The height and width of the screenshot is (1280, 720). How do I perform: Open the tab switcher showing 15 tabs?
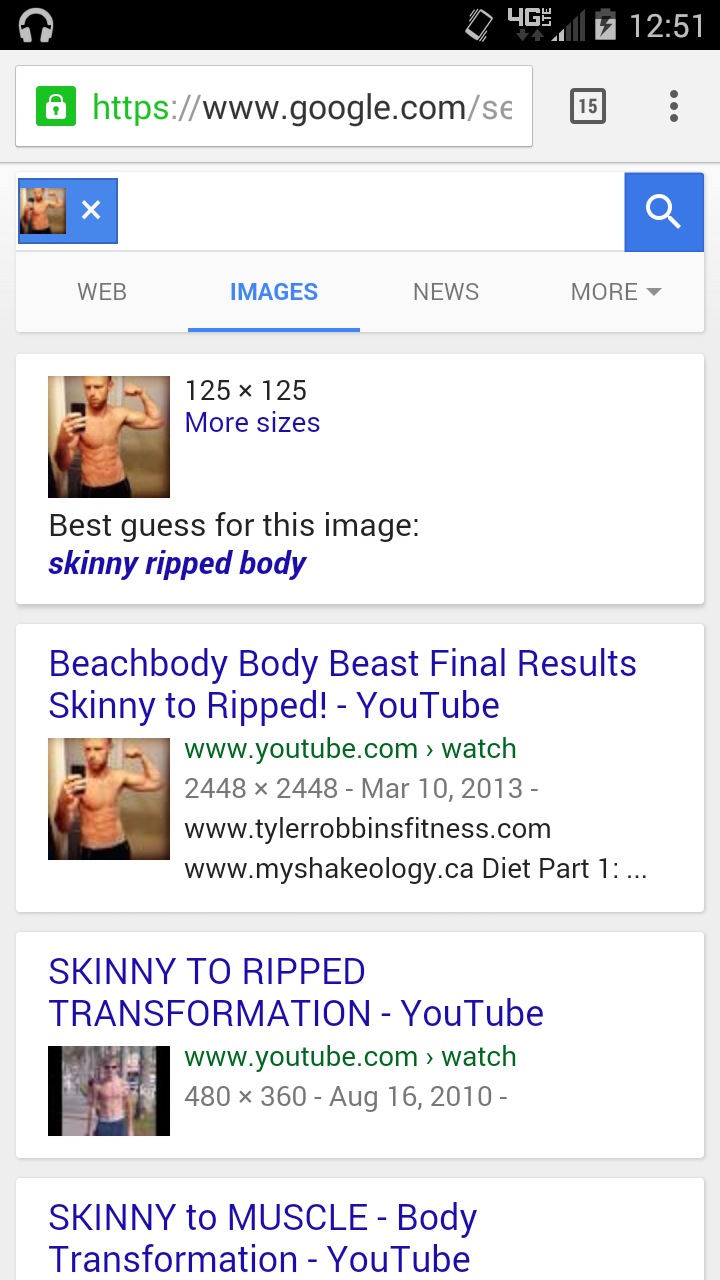click(x=588, y=106)
